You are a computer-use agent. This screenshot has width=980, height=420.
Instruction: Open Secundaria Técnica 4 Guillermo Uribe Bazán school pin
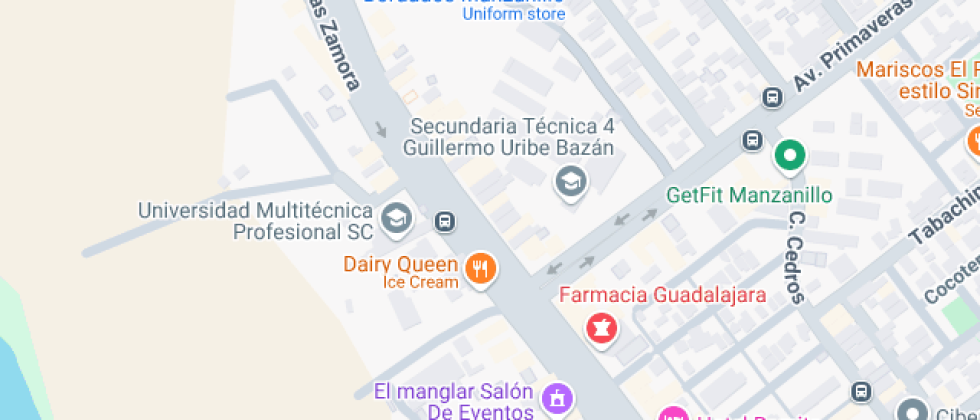571,182
